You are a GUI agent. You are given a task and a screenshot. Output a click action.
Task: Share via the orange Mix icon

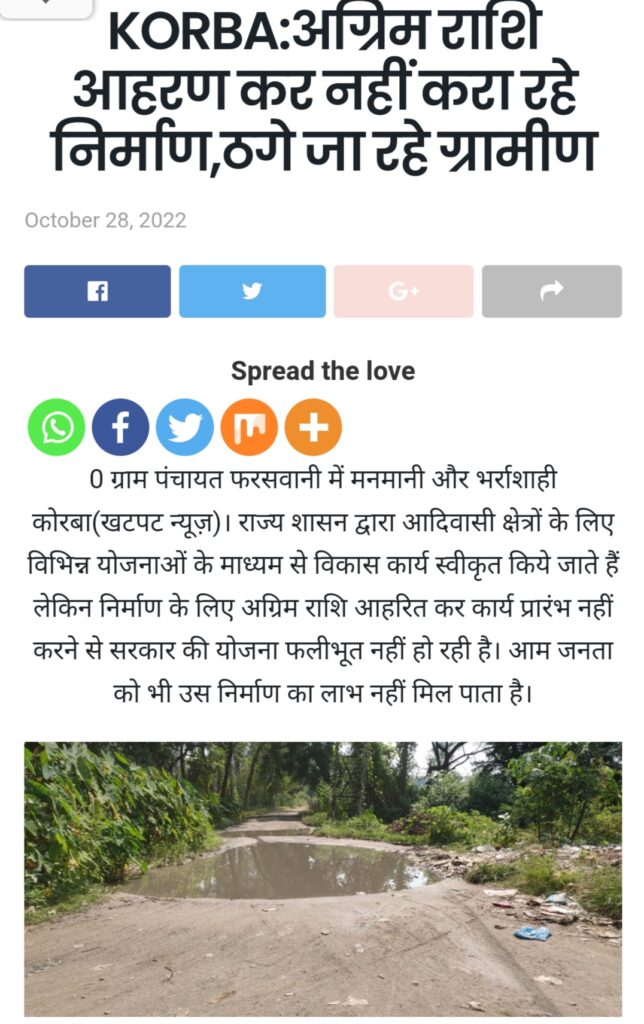249,428
